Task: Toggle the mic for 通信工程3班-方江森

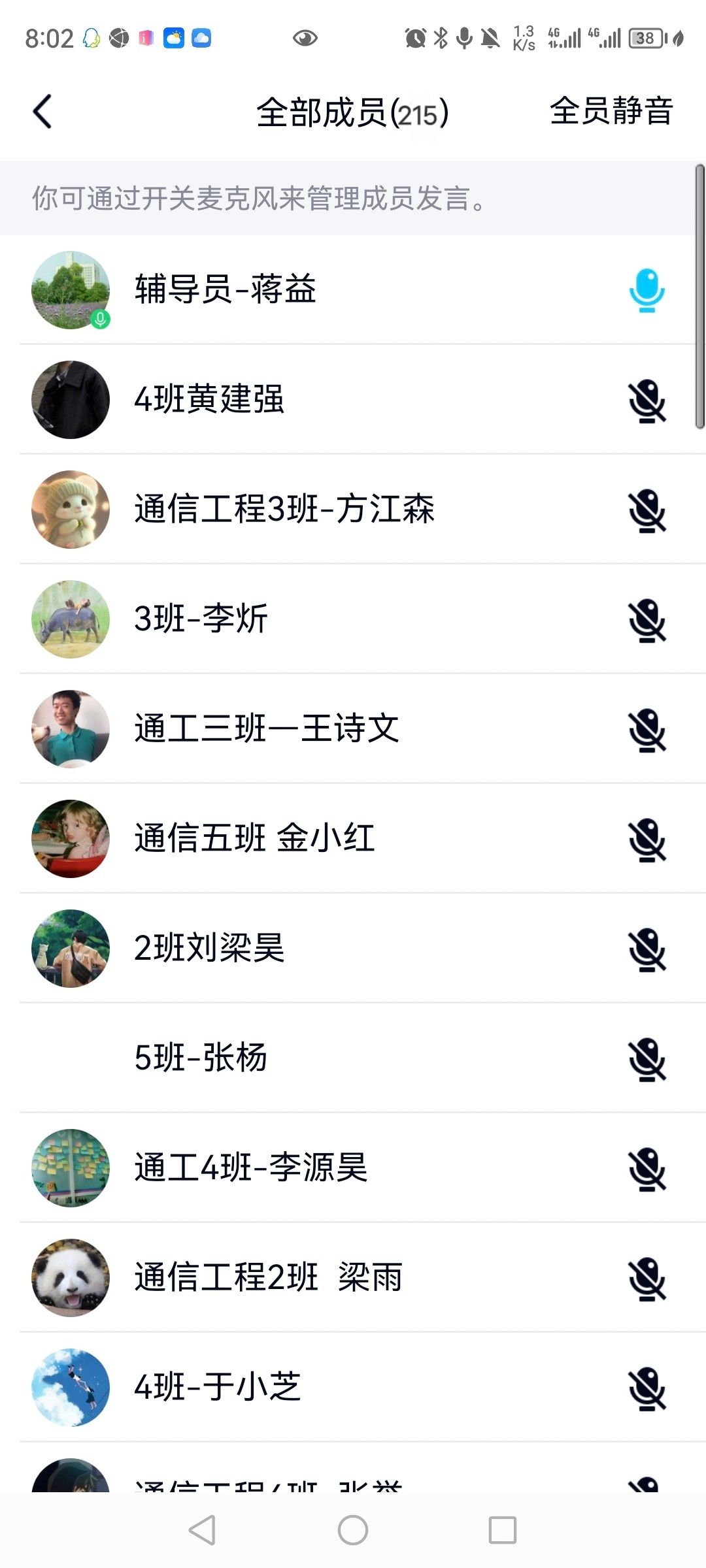Action: (x=647, y=511)
